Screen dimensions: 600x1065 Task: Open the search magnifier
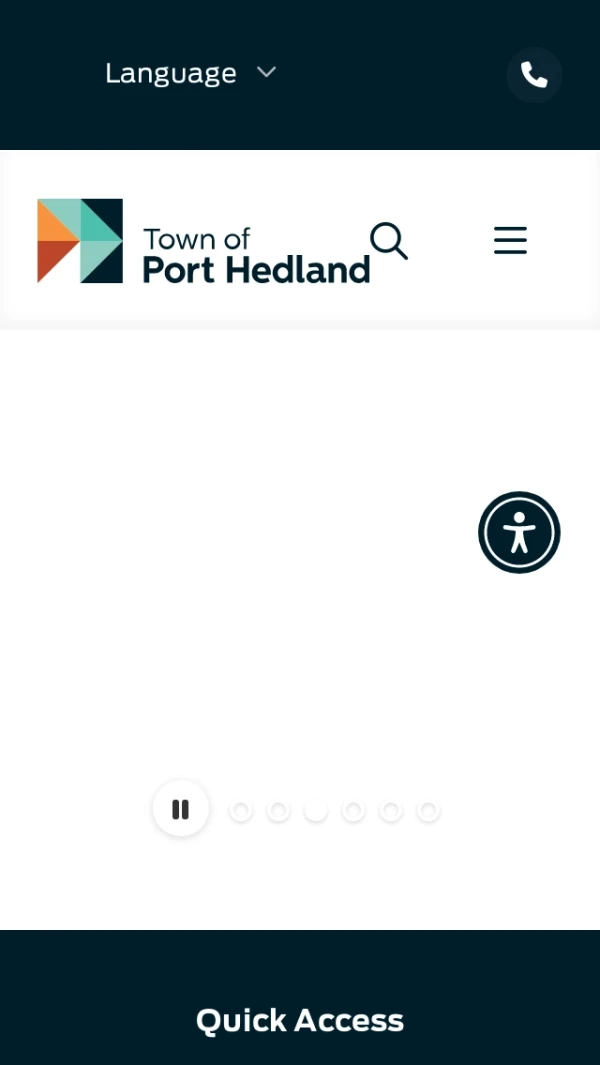click(389, 241)
